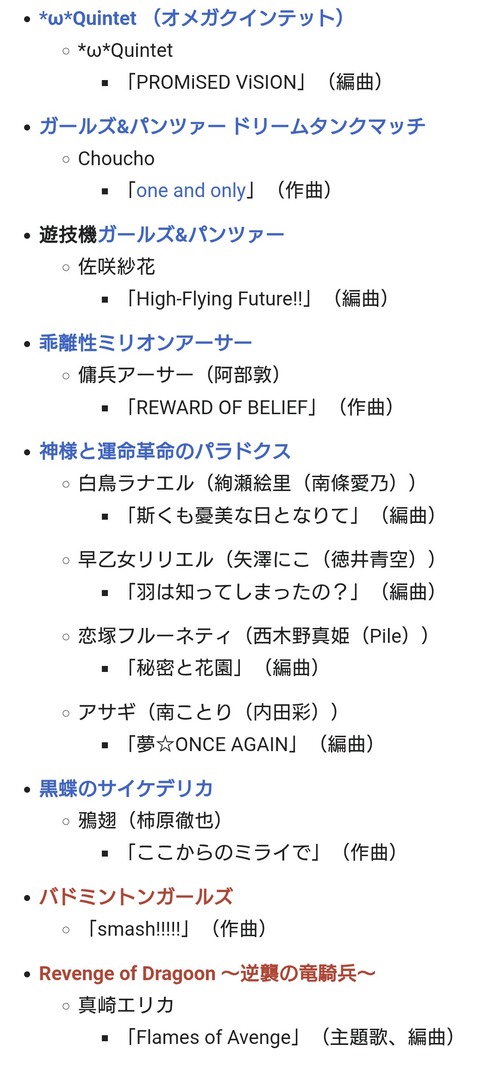
Task: Open 神様と運命革命のパラドクス link
Action: pyautogui.click(x=165, y=451)
